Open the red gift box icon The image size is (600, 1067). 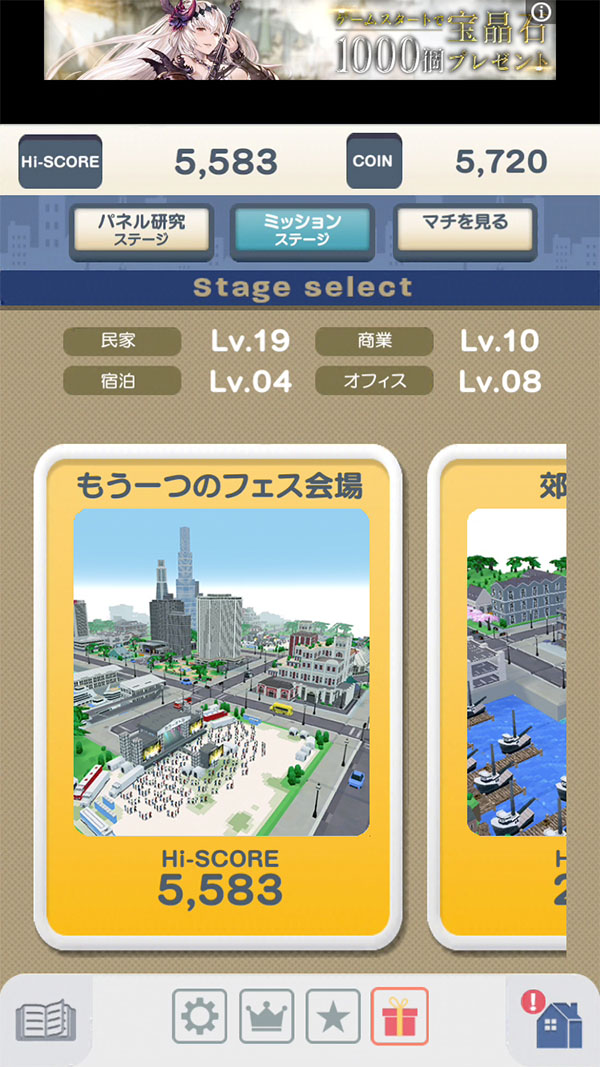coord(399,1017)
